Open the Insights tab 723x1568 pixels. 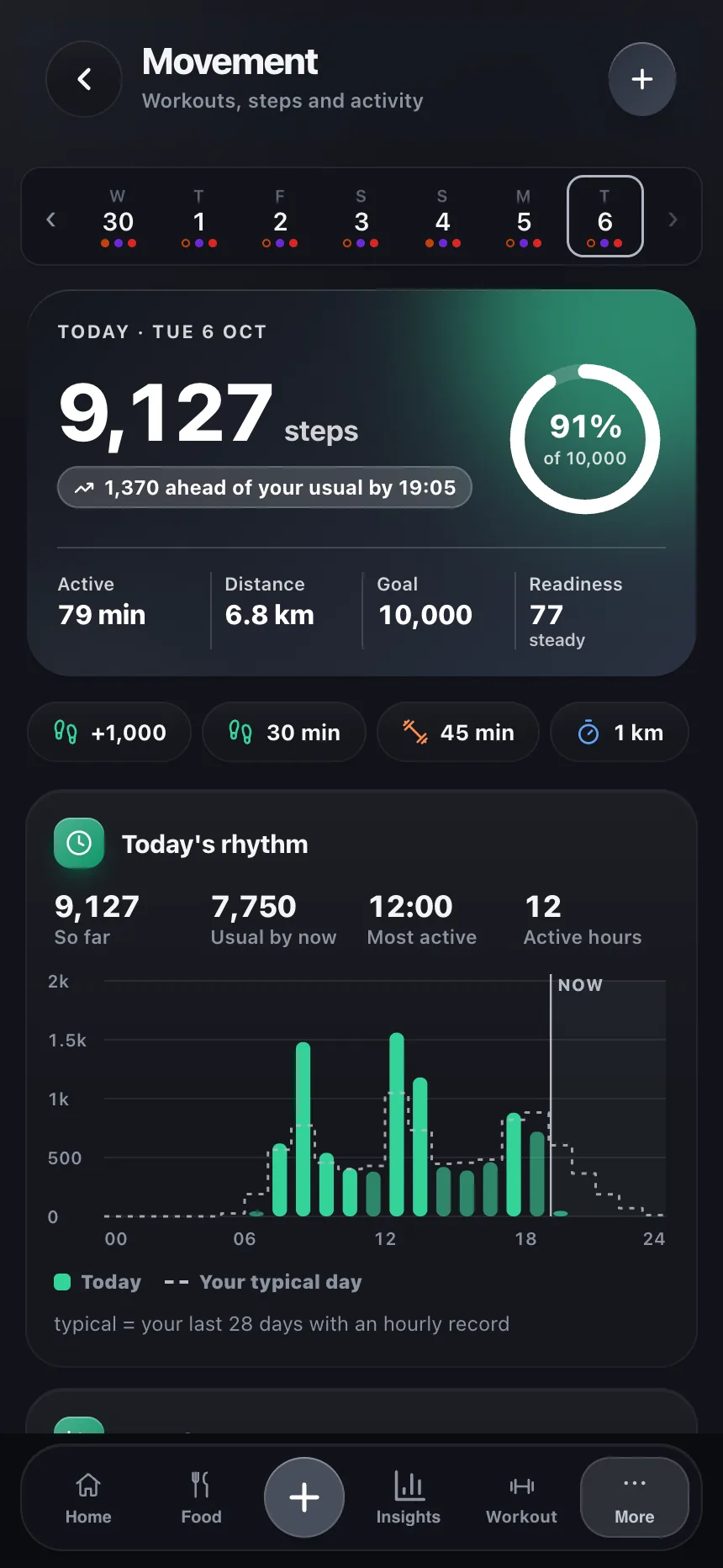[409, 1498]
